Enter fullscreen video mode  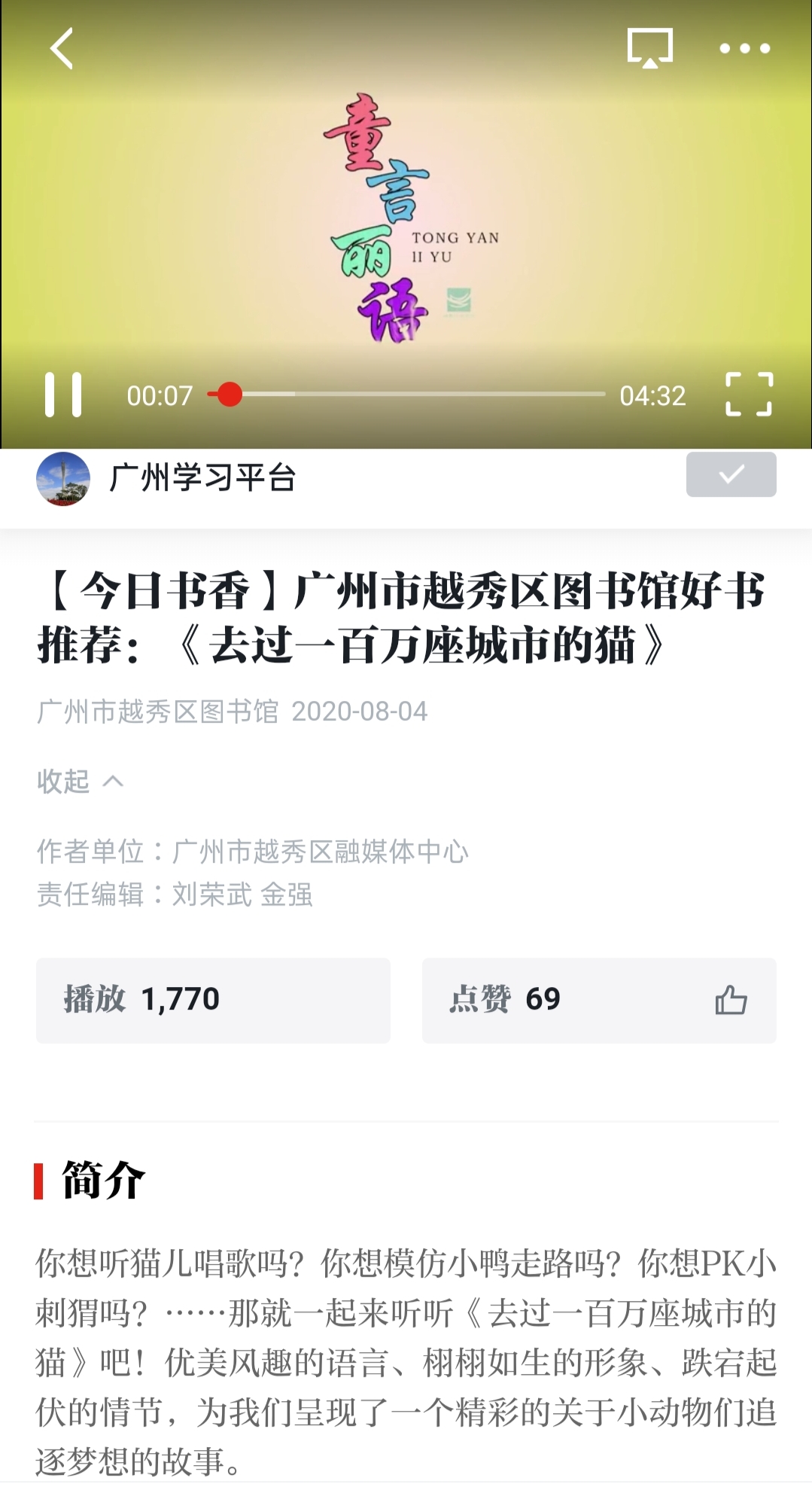pos(749,395)
